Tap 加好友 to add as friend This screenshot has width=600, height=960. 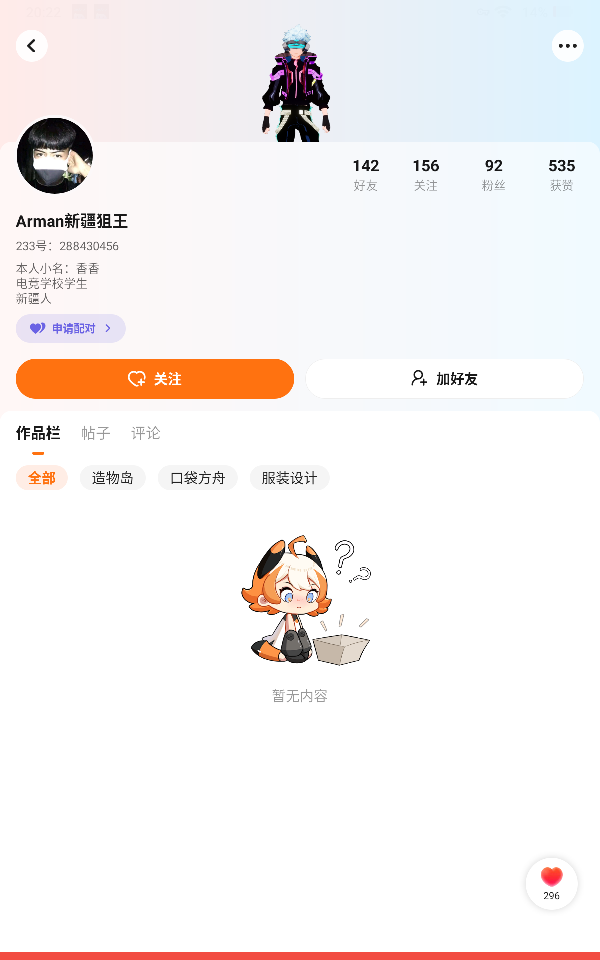444,379
